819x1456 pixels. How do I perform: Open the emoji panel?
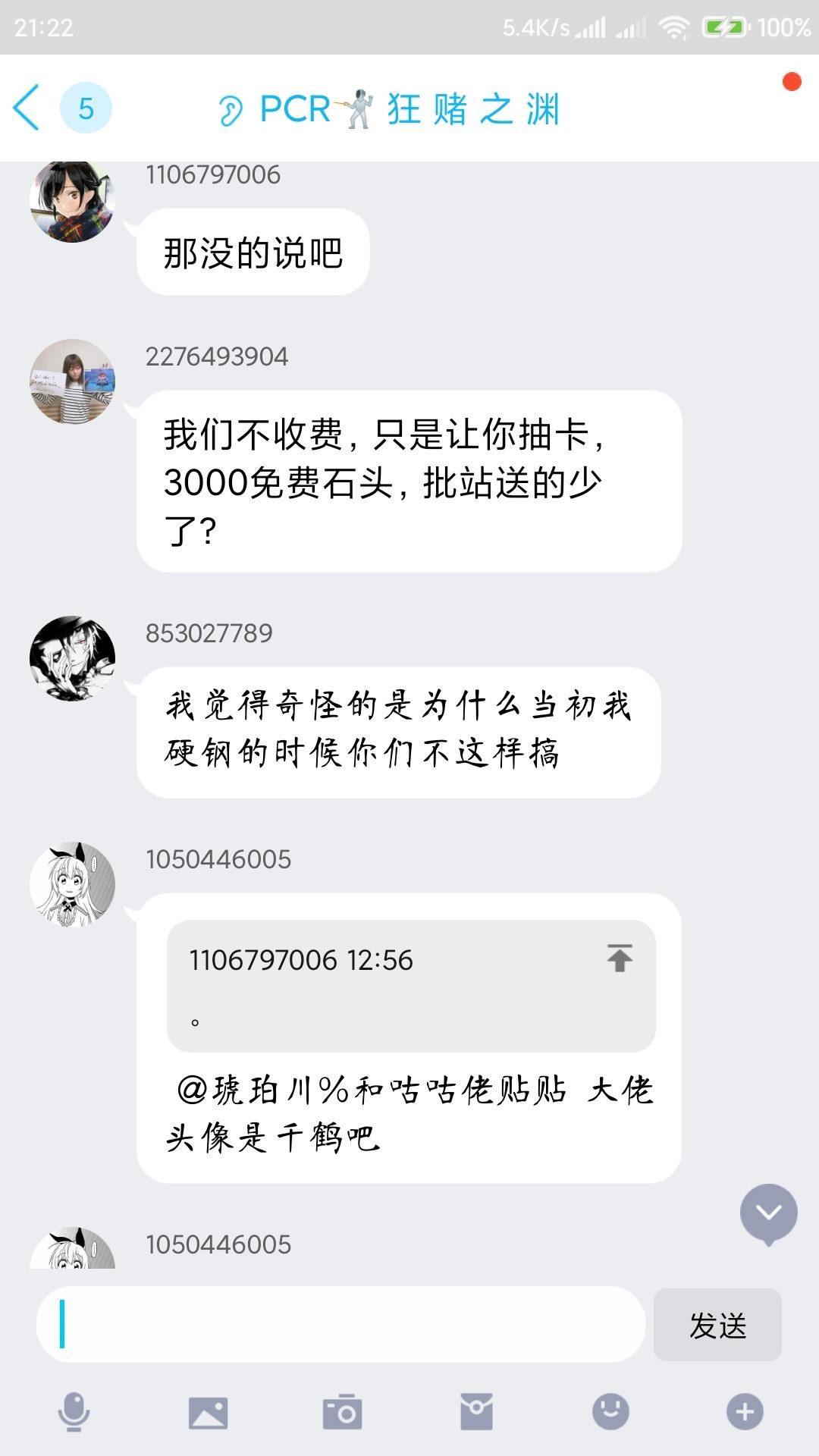point(610,1412)
